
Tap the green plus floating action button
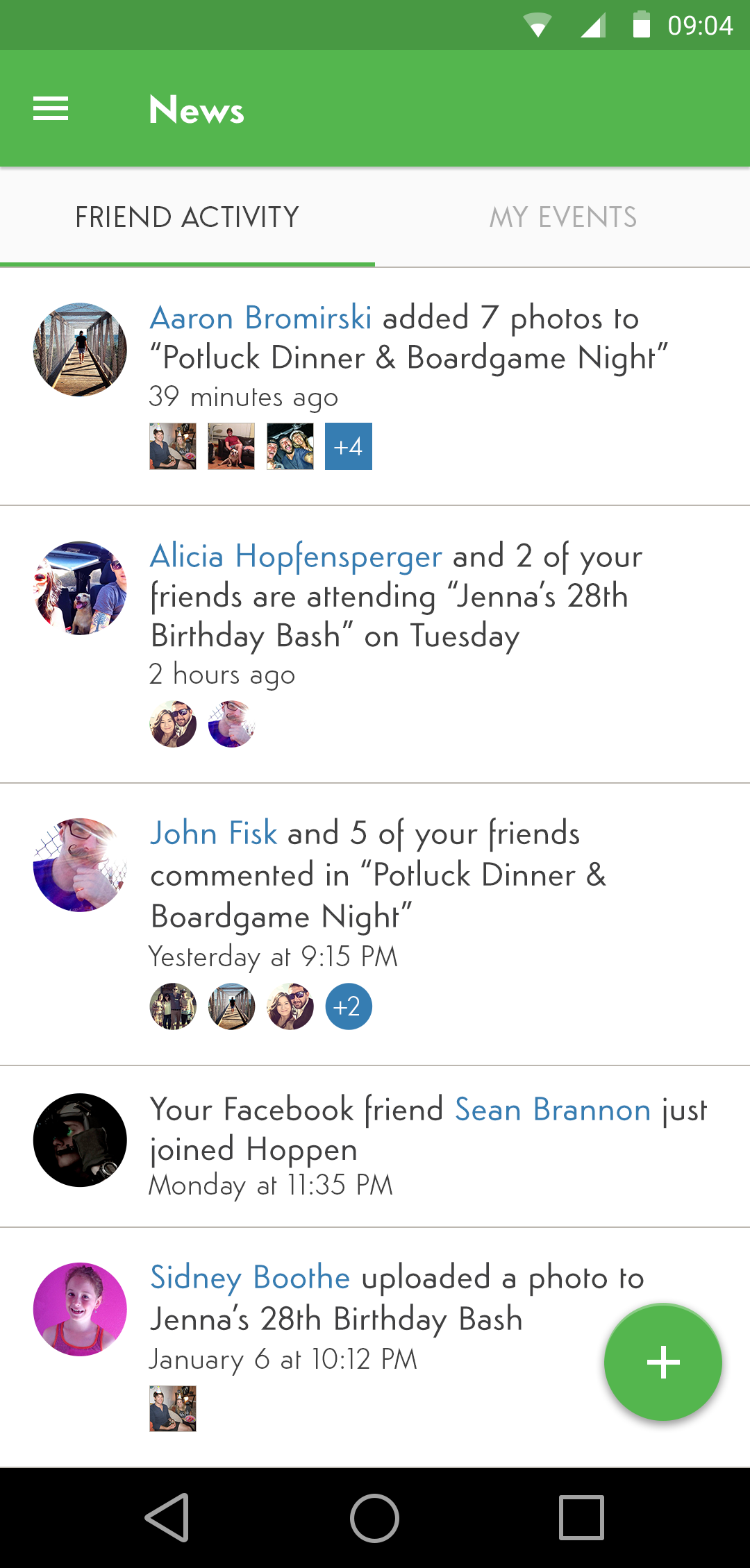click(662, 1362)
